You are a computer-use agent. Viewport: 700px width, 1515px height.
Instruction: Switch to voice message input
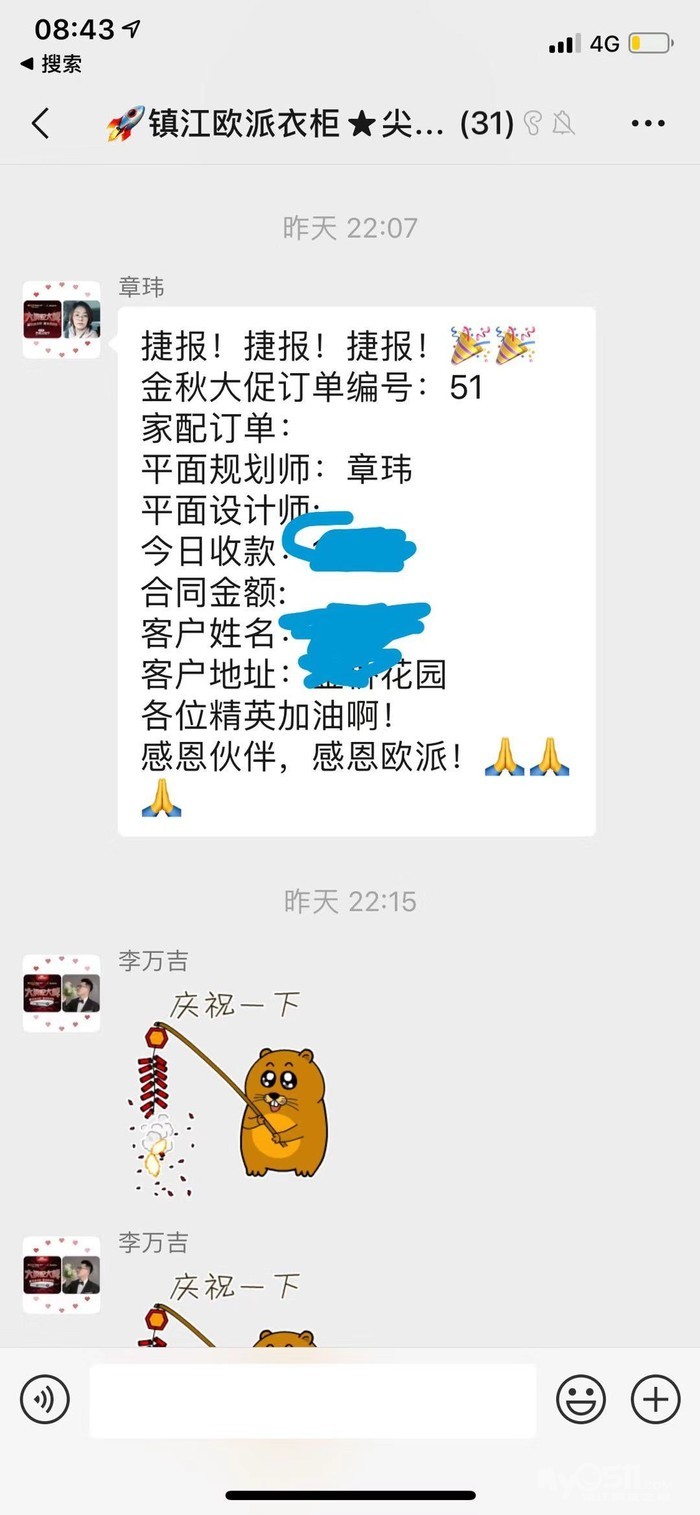pos(45,1398)
